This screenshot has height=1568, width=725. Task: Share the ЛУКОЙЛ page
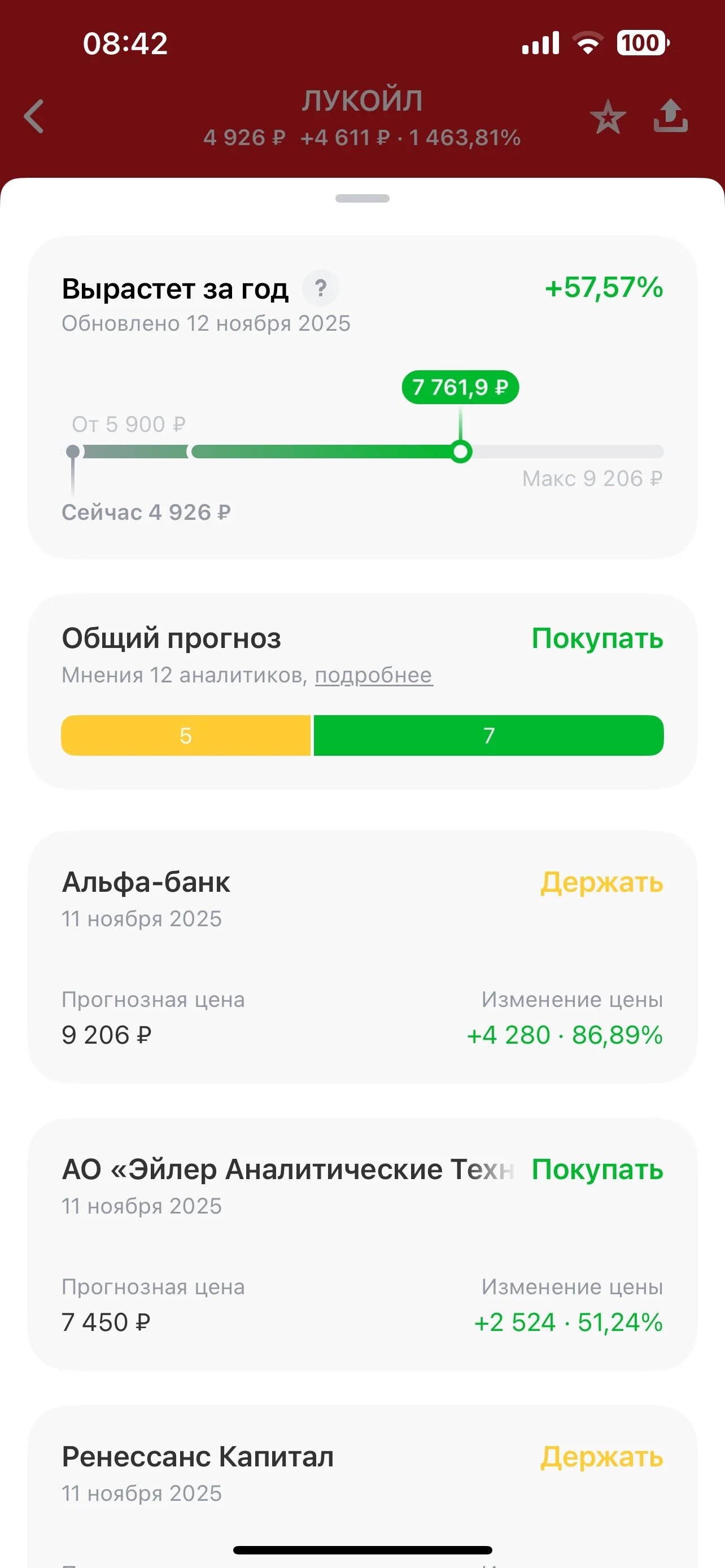(670, 116)
